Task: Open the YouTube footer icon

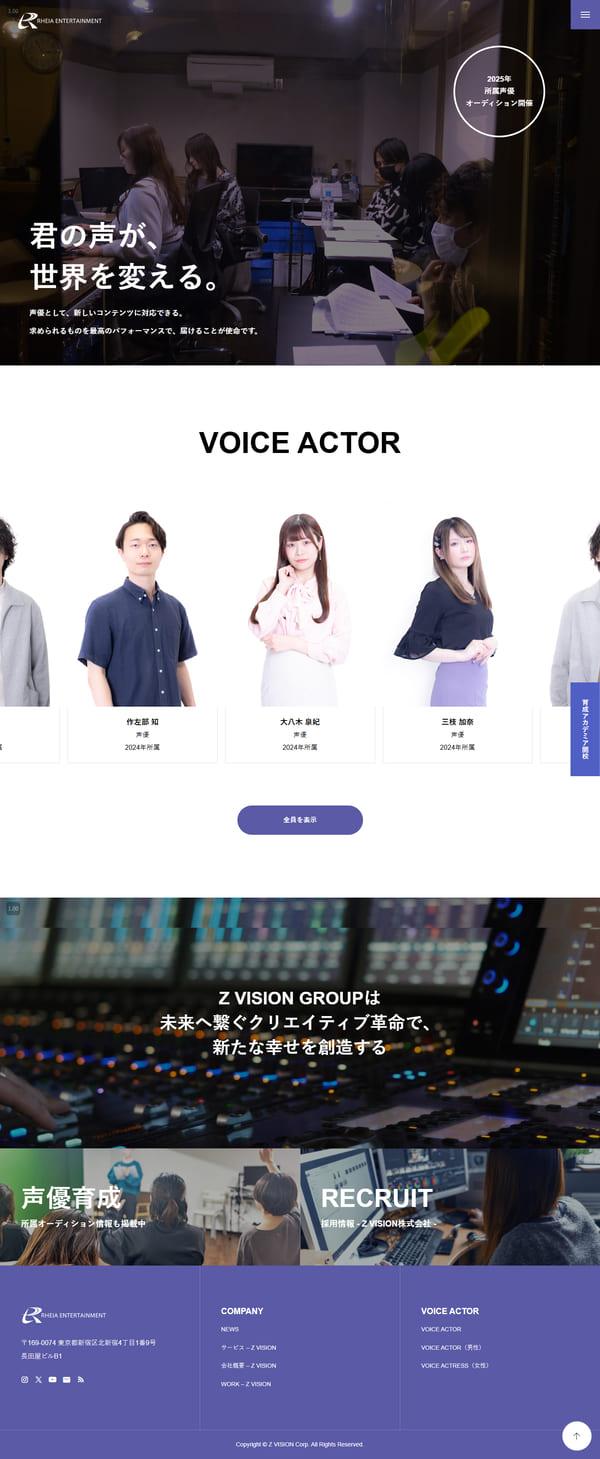Action: tap(53, 1379)
